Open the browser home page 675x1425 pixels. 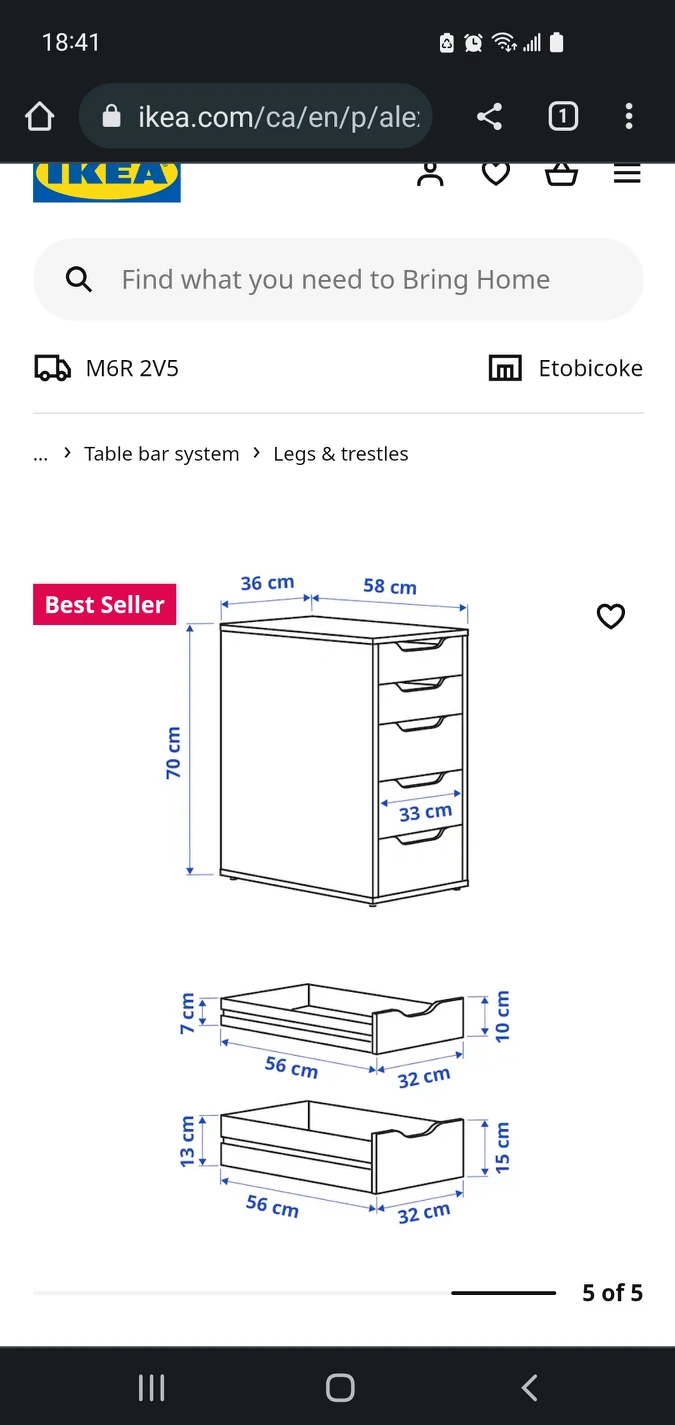click(39, 117)
